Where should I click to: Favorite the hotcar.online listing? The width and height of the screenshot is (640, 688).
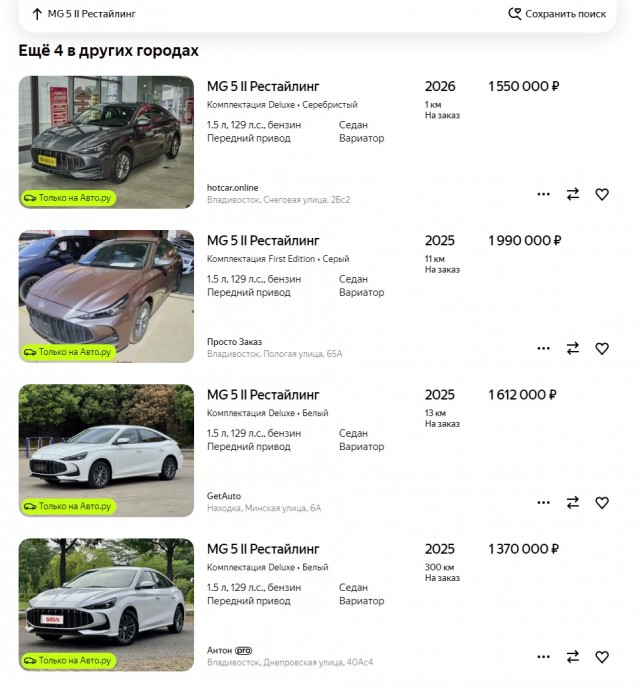(602, 194)
